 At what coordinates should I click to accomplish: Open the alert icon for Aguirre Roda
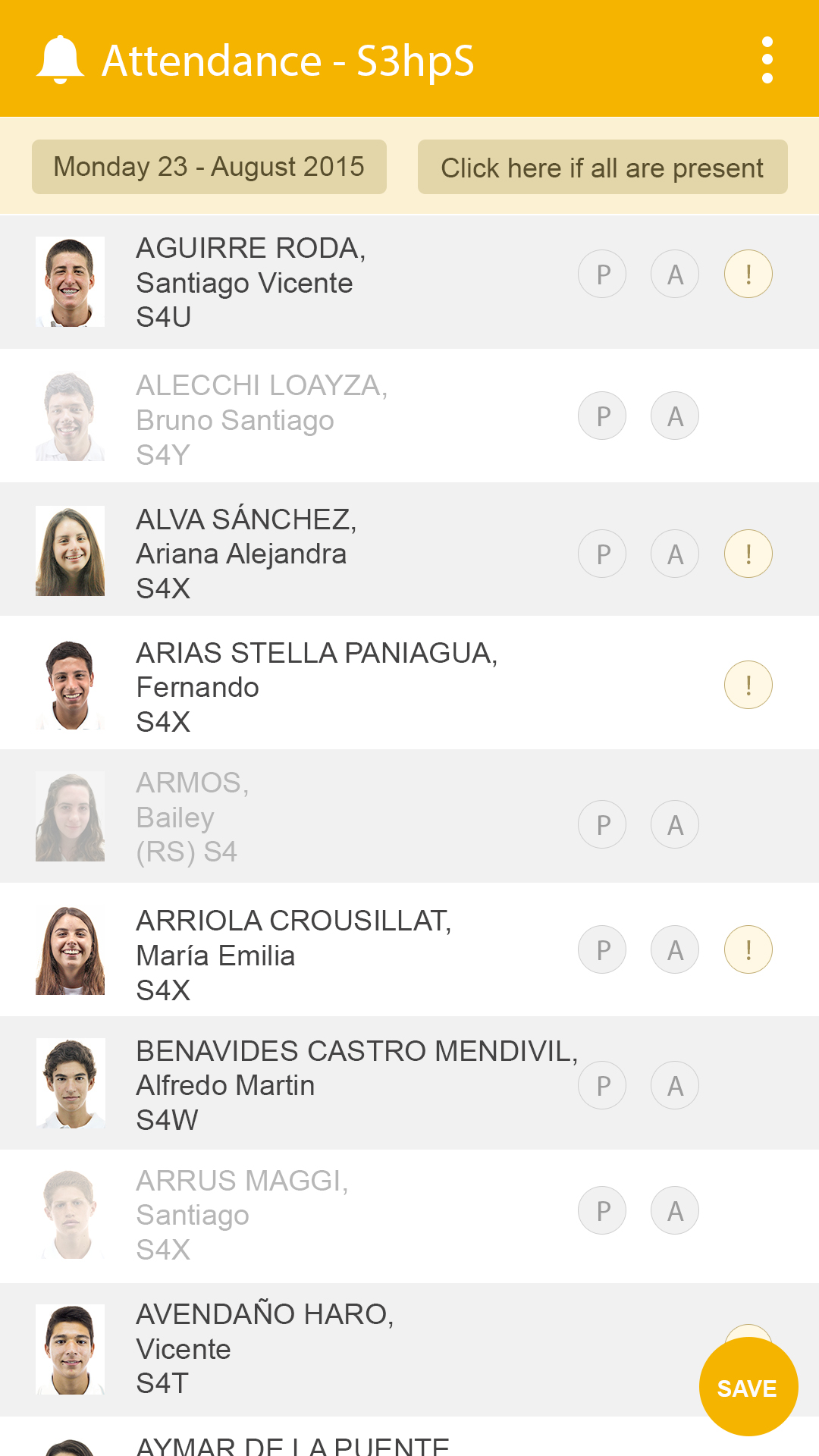tap(748, 274)
